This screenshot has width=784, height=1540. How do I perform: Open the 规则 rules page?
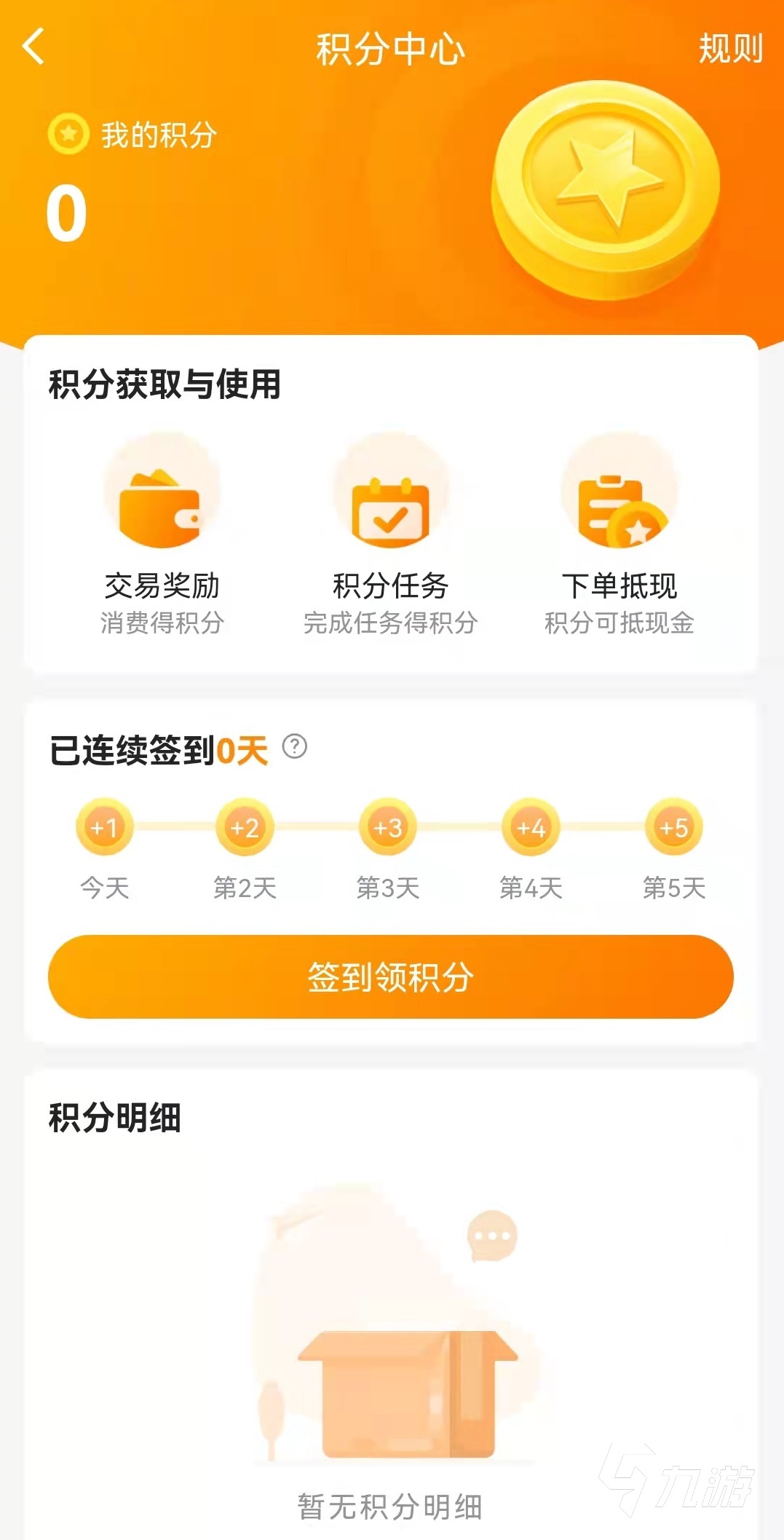coord(730,49)
